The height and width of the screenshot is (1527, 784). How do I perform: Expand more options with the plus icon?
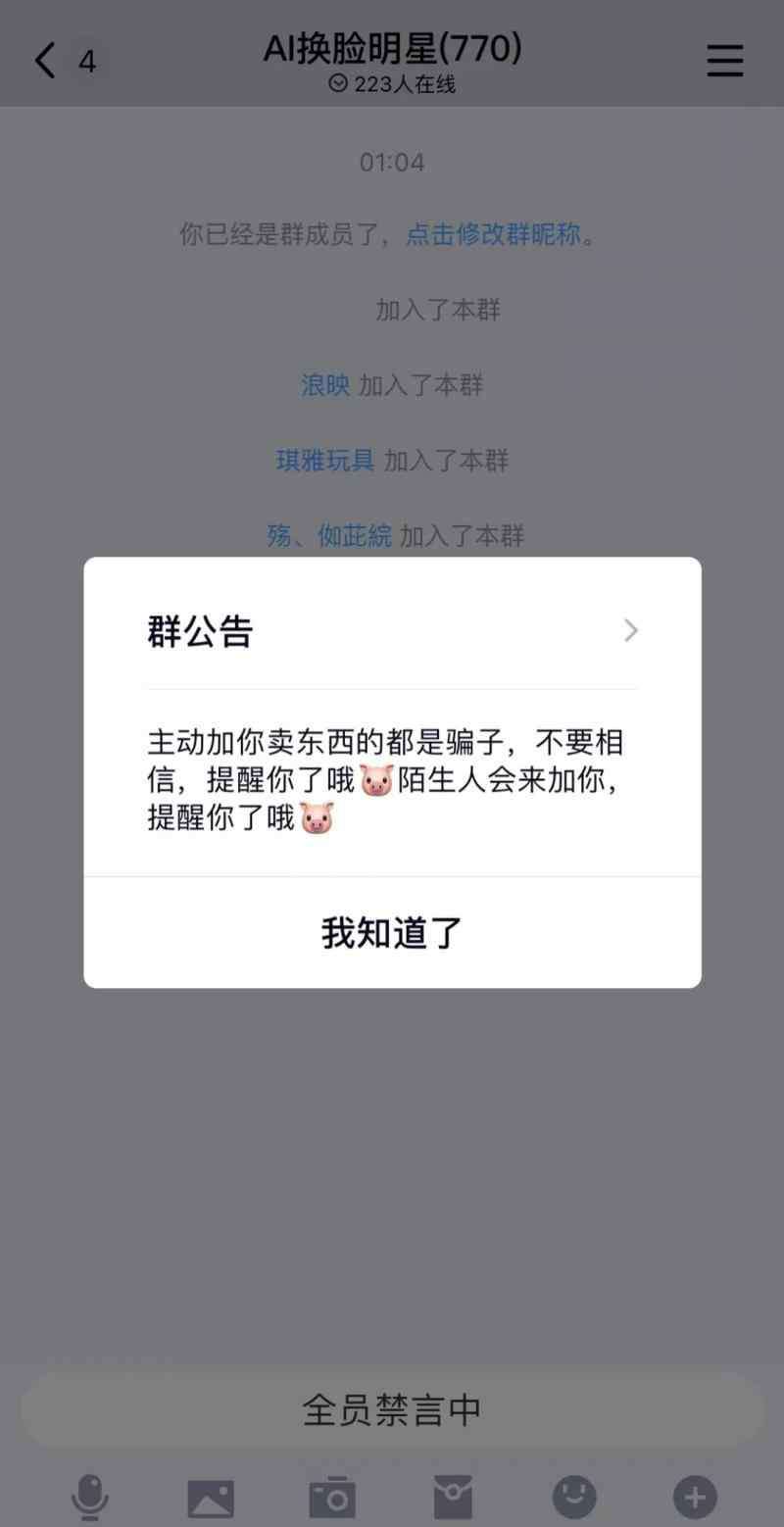pos(695,1498)
